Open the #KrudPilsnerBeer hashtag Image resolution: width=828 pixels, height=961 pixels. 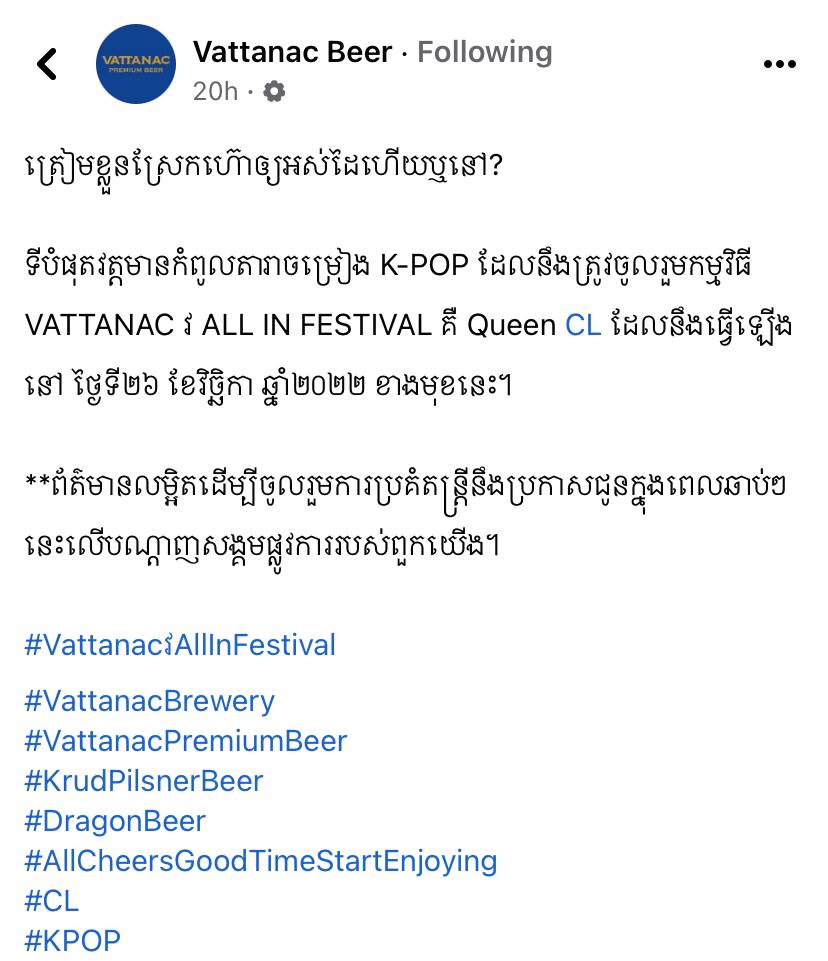tap(143, 781)
